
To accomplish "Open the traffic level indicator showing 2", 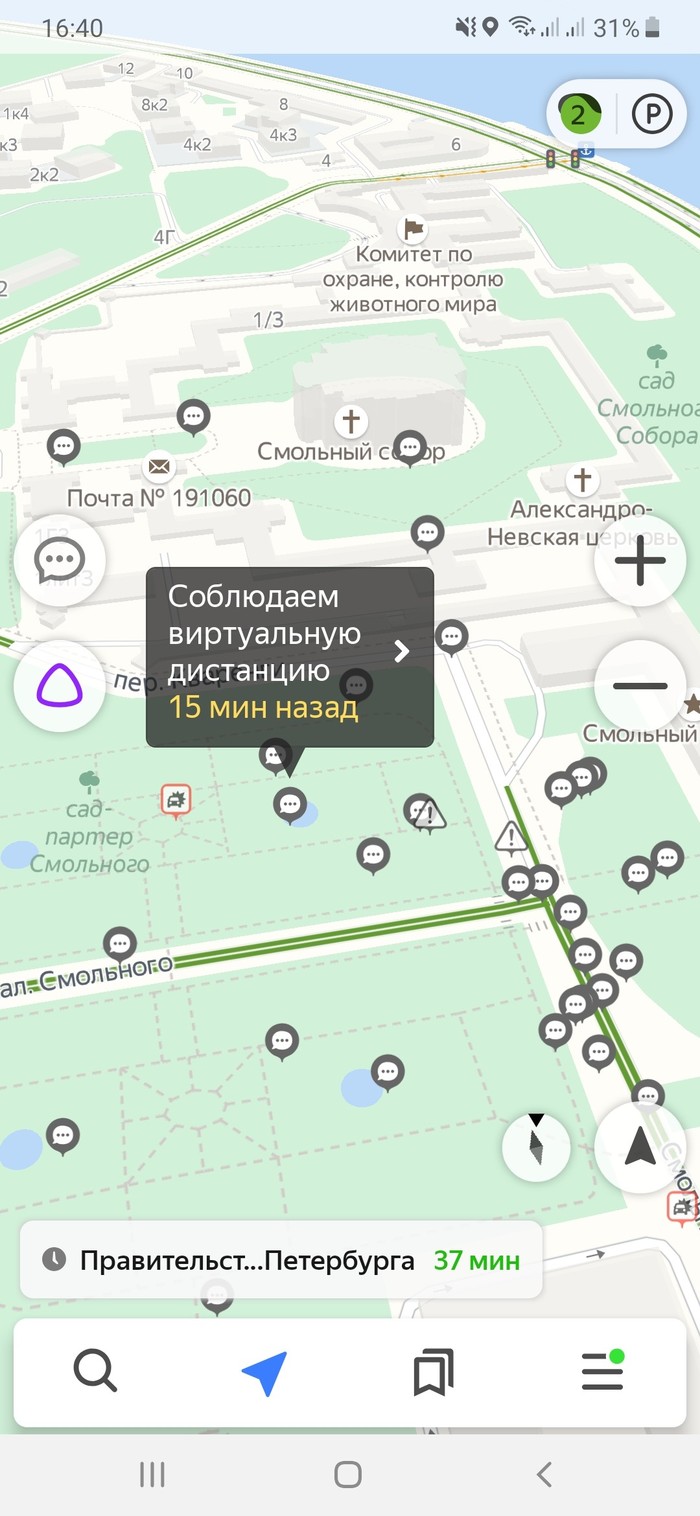I will pyautogui.click(x=578, y=115).
